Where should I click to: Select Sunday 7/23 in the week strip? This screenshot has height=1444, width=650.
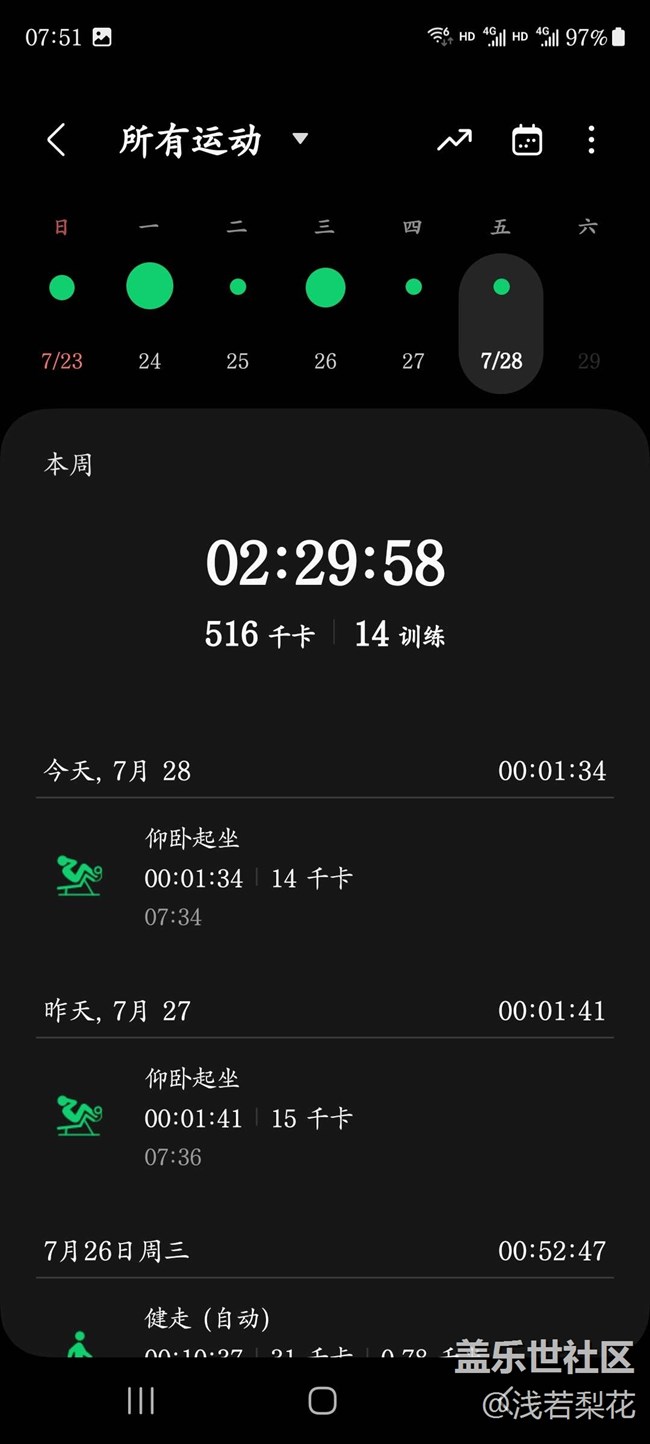coord(62,297)
